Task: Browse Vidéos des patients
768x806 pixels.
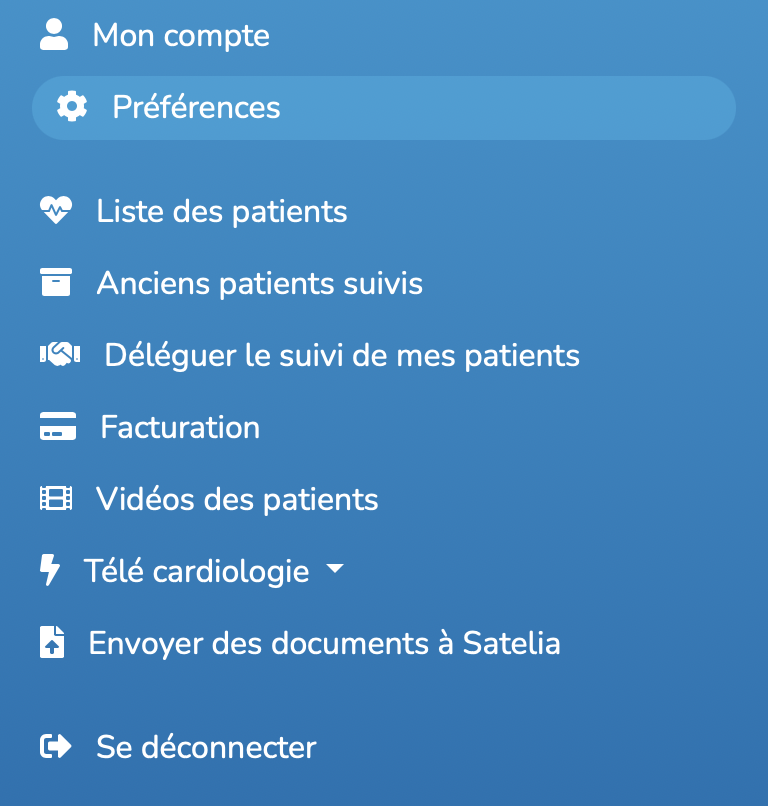Action: pos(237,499)
